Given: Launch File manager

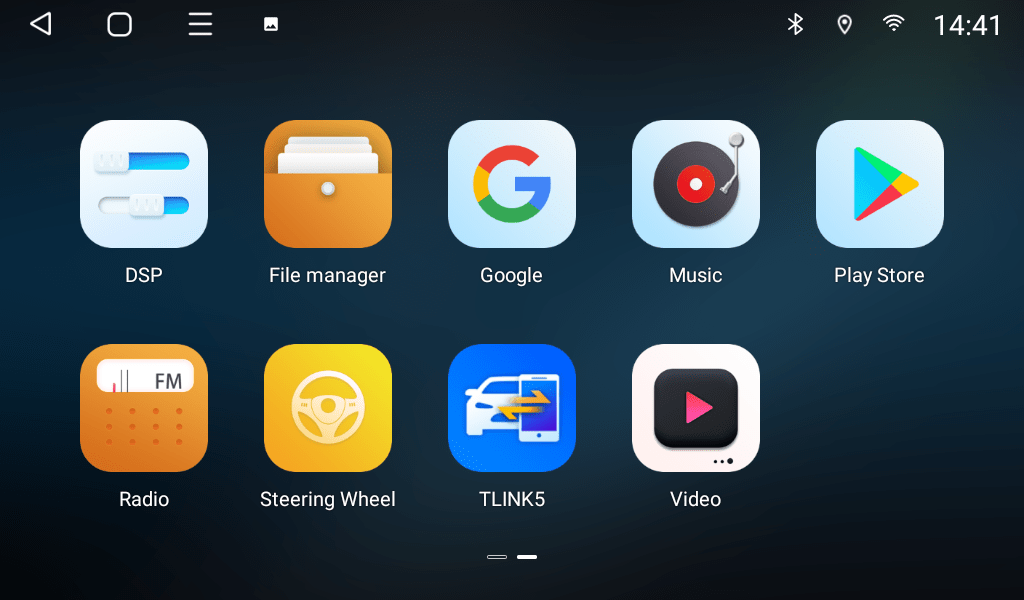Looking at the screenshot, I should pyautogui.click(x=328, y=184).
